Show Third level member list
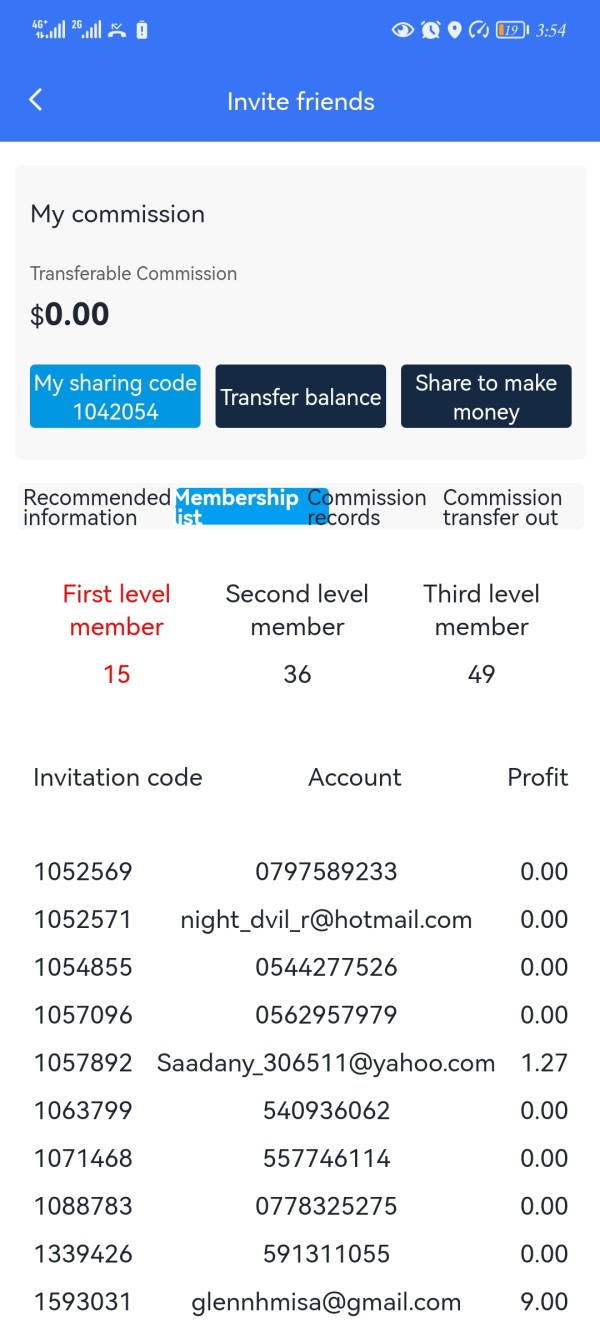The width and height of the screenshot is (600, 1327). [x=481, y=633]
